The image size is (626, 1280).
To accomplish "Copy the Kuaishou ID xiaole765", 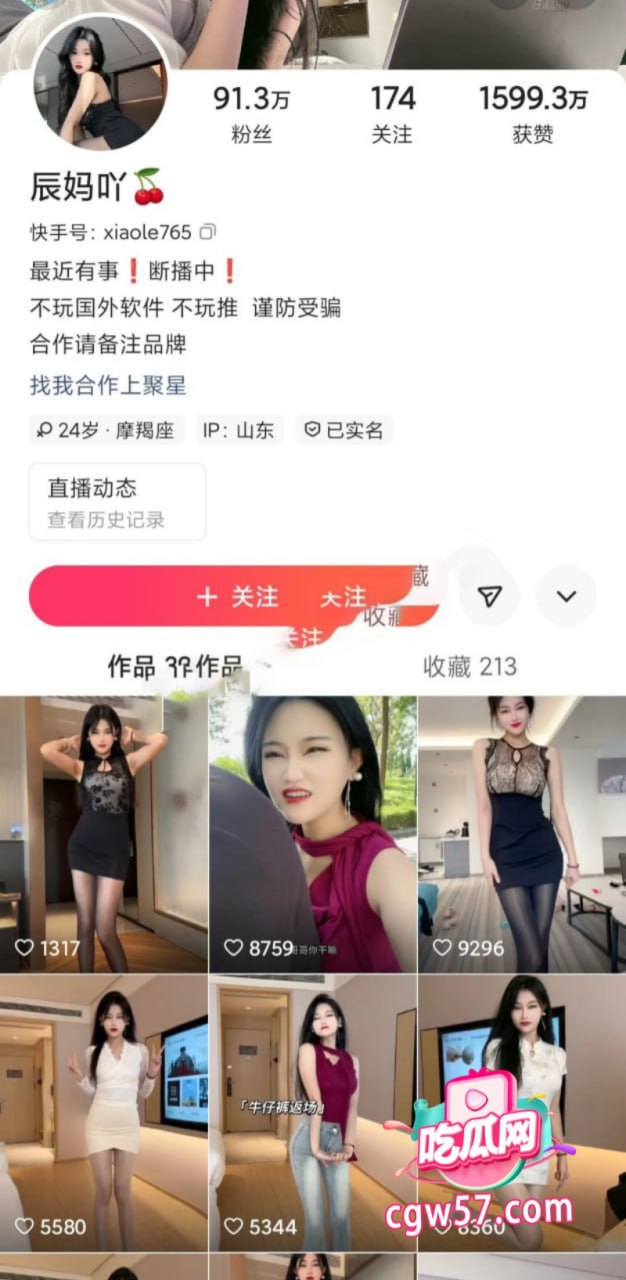I will coord(208,232).
